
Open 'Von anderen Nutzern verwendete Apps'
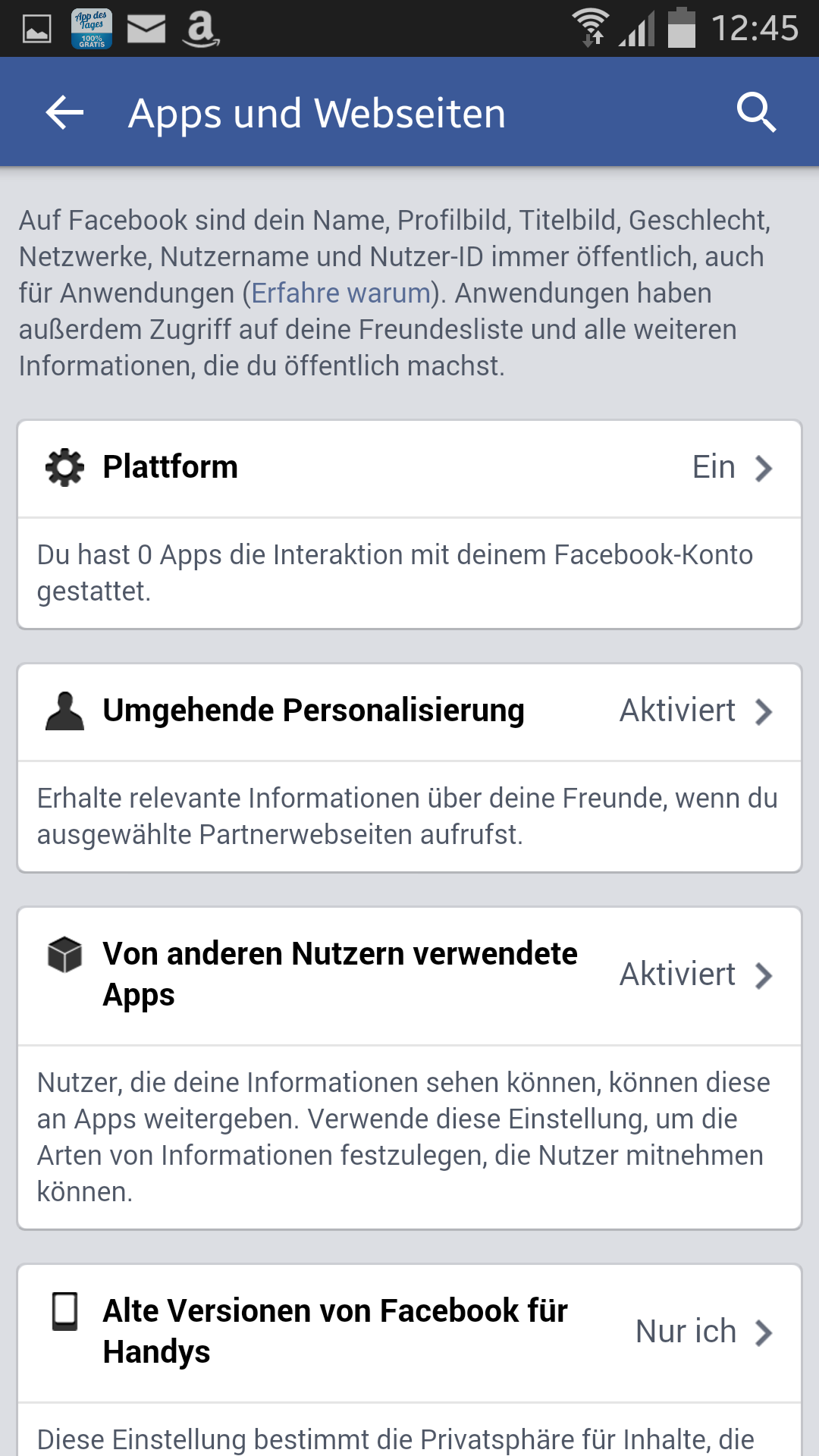[x=409, y=975]
